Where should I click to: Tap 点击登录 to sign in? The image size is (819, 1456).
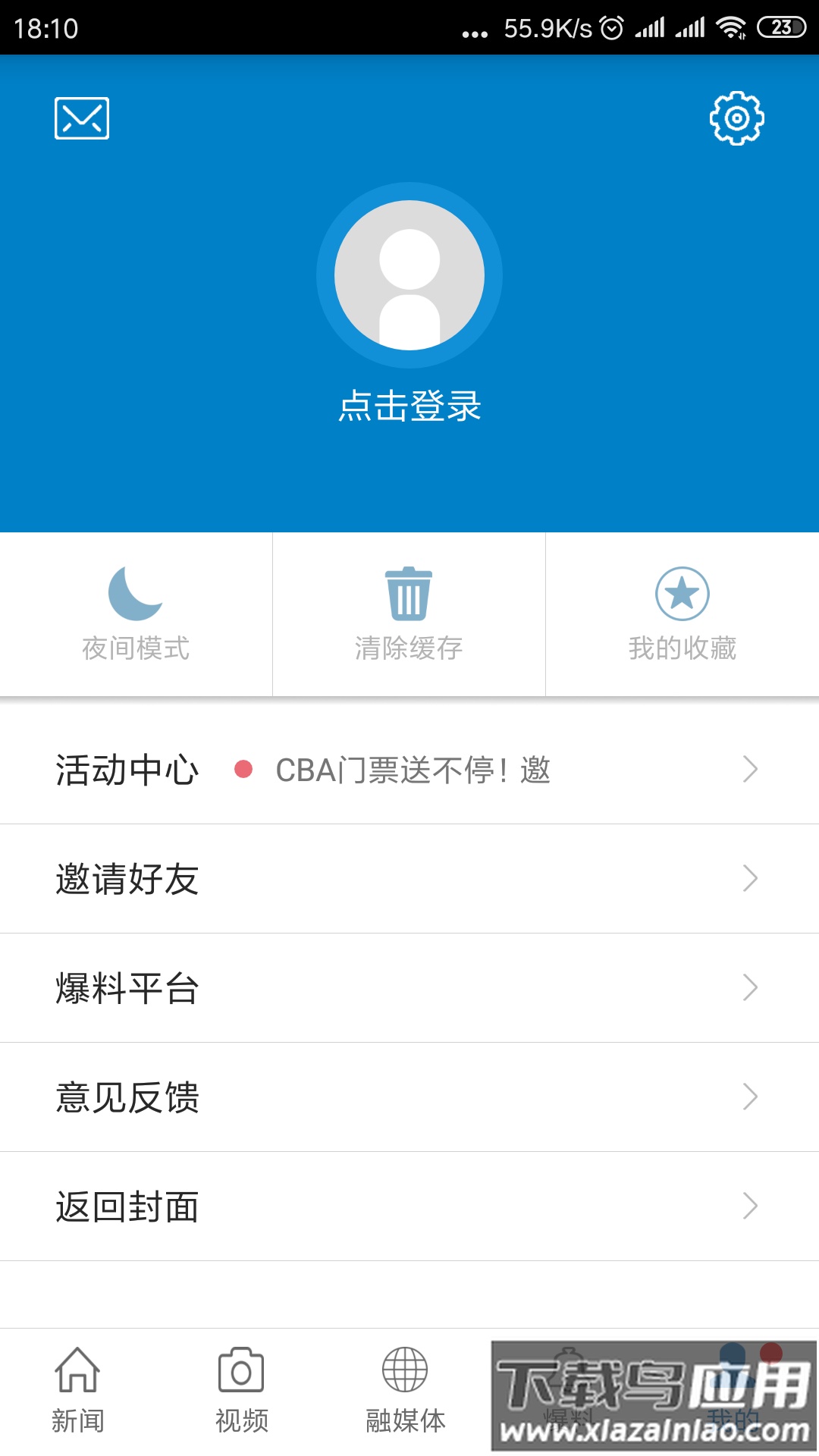(x=408, y=407)
